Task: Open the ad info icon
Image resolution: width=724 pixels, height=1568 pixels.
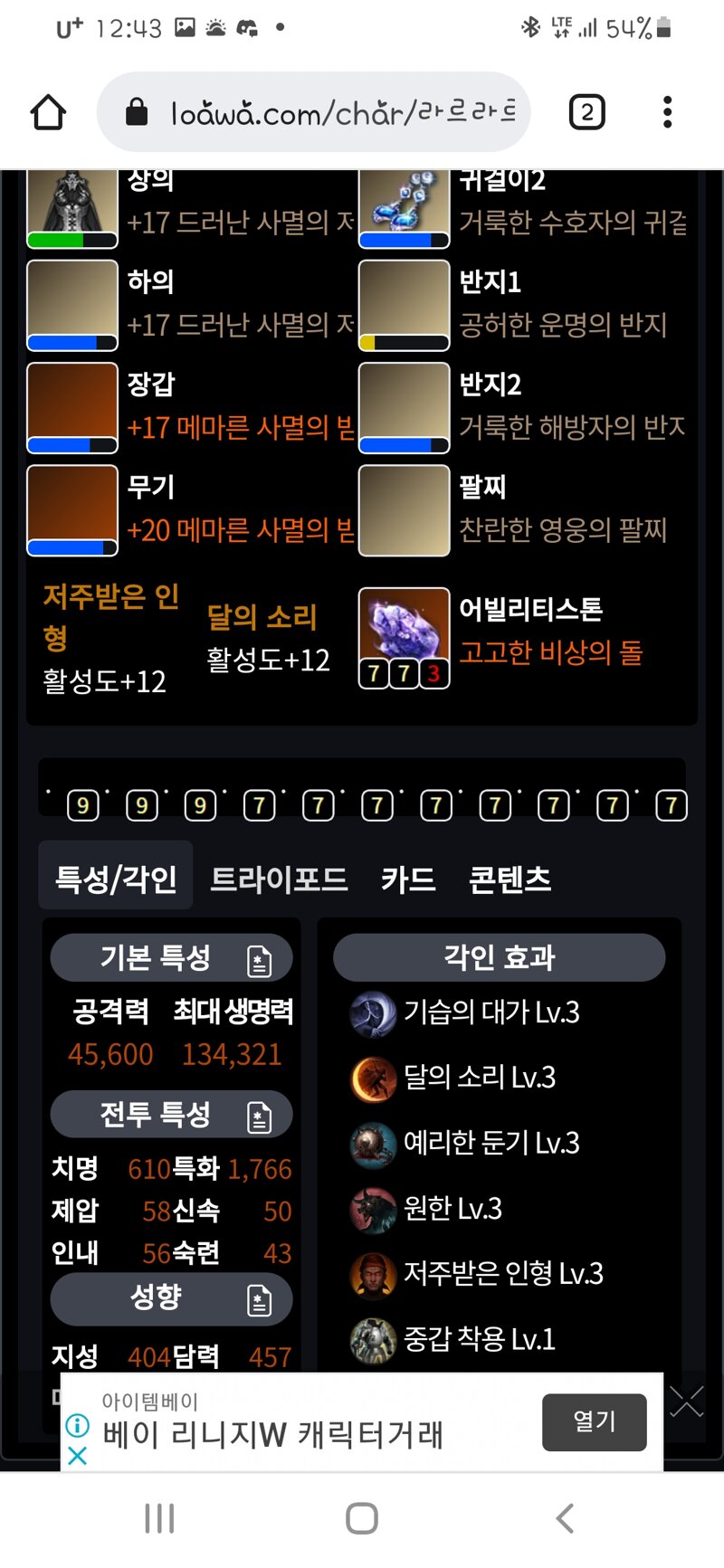Action: (x=78, y=1426)
